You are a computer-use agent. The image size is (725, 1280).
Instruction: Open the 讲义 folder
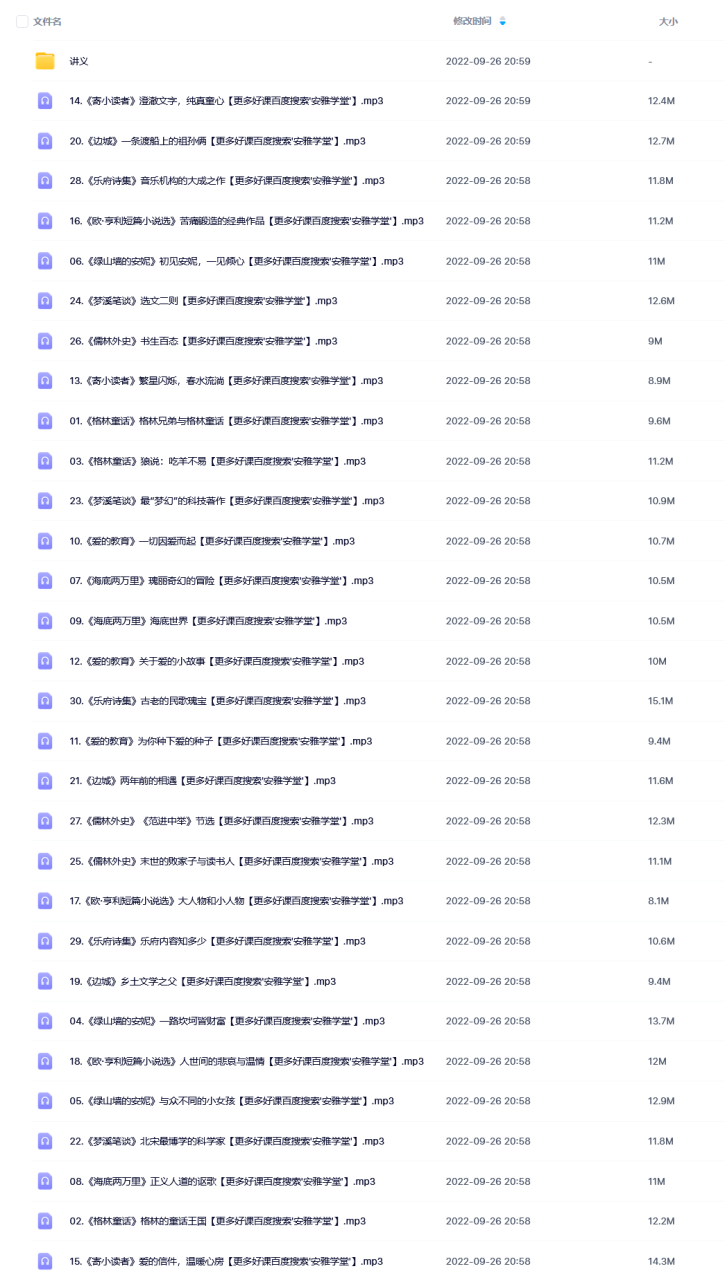(x=79, y=61)
